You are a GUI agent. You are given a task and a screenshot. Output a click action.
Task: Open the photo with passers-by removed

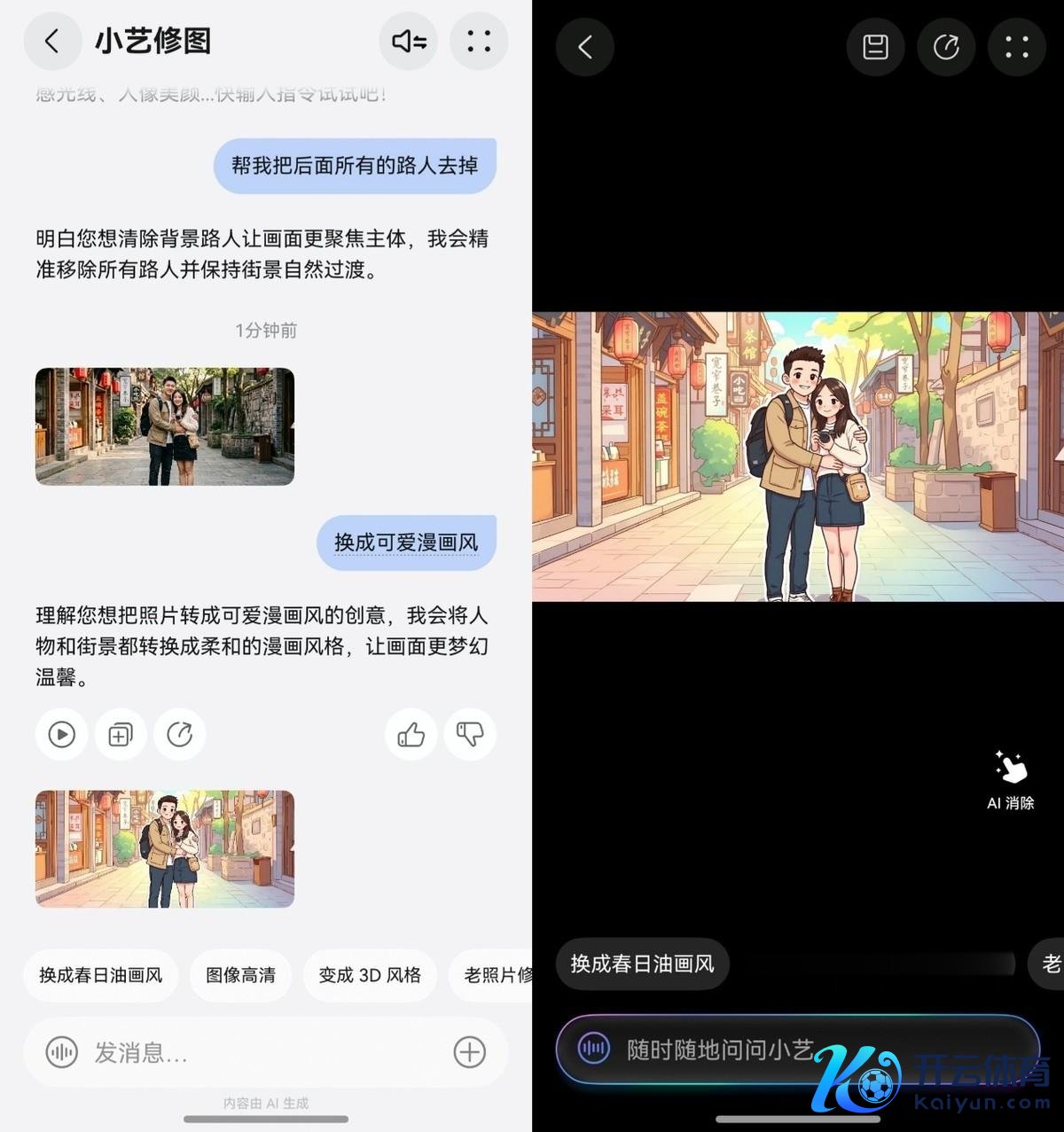[x=165, y=426]
